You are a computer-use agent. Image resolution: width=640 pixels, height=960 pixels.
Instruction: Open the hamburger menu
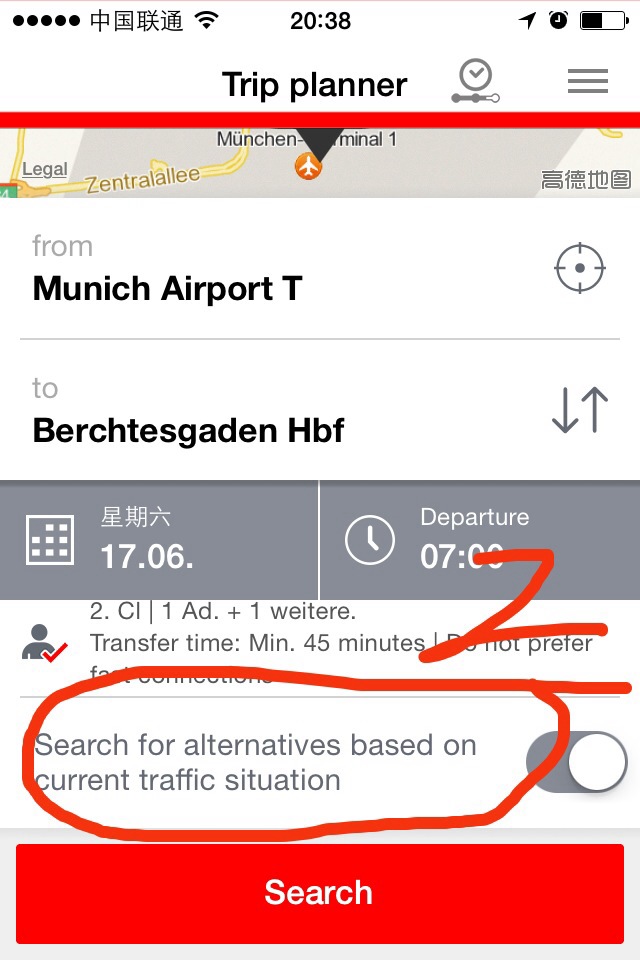pyautogui.click(x=588, y=83)
